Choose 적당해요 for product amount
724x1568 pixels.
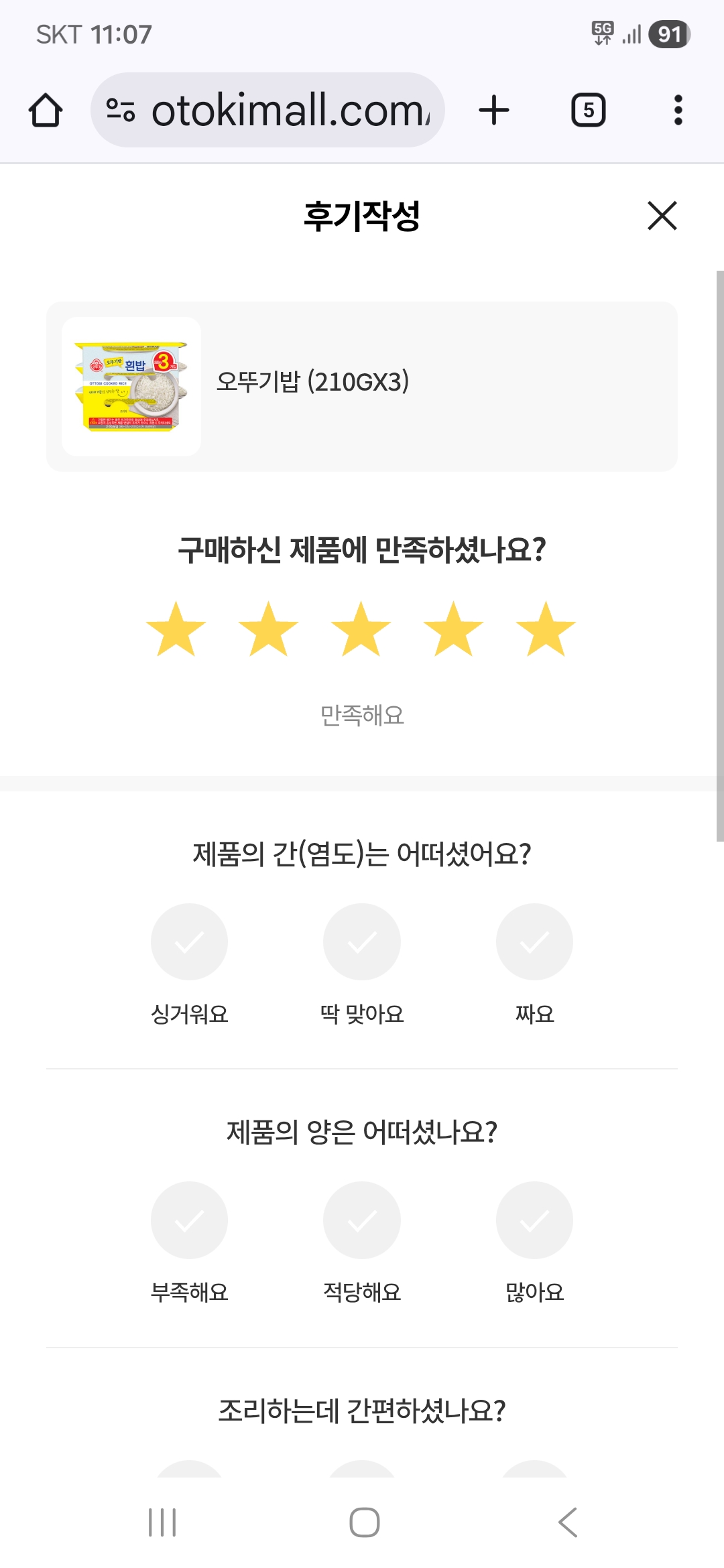click(362, 1220)
